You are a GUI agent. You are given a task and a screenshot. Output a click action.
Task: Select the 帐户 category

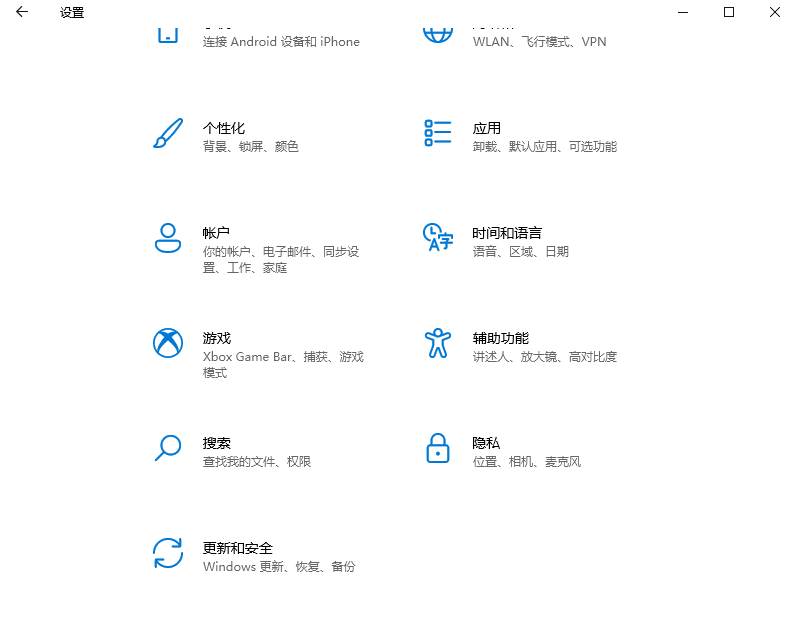click(217, 233)
